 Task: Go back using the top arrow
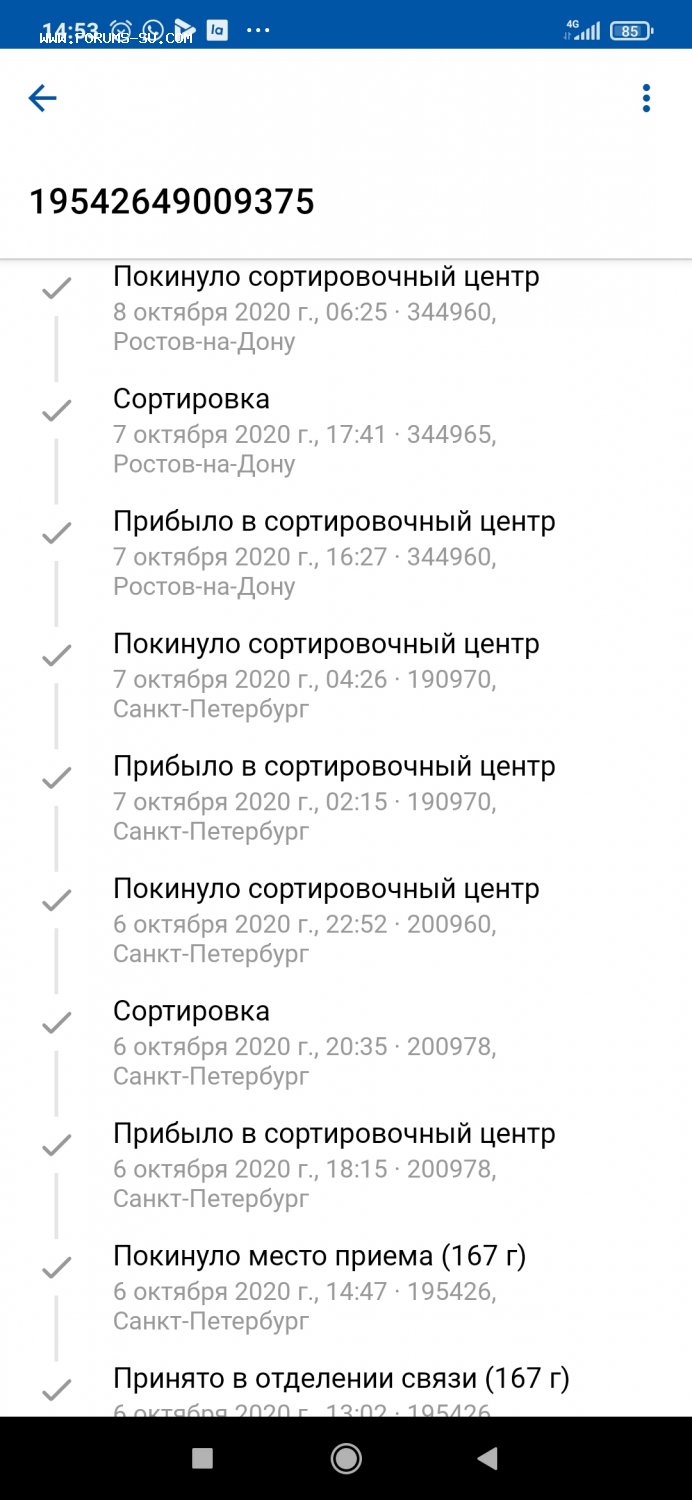coord(43,98)
